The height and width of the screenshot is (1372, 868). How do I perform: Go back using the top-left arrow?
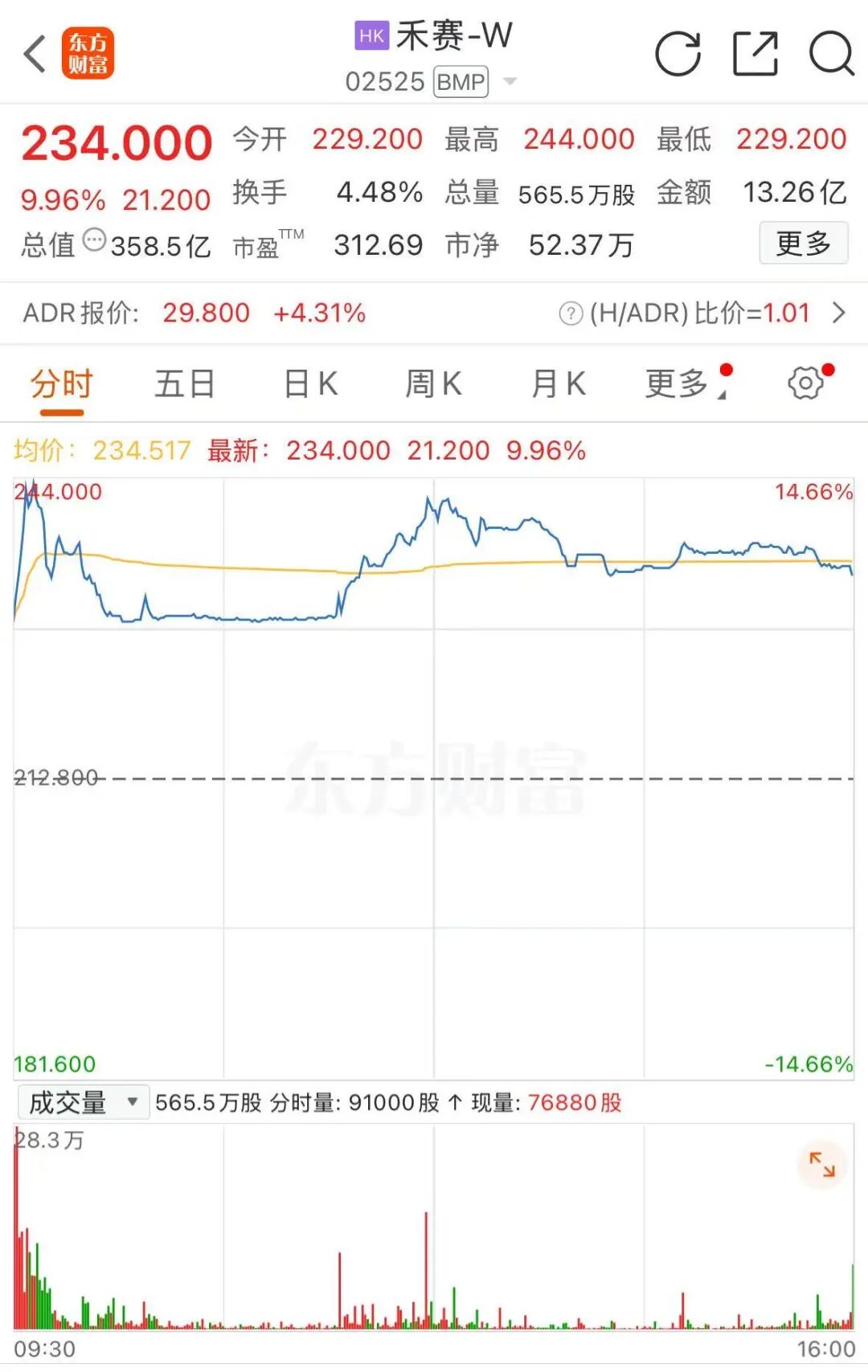(35, 55)
